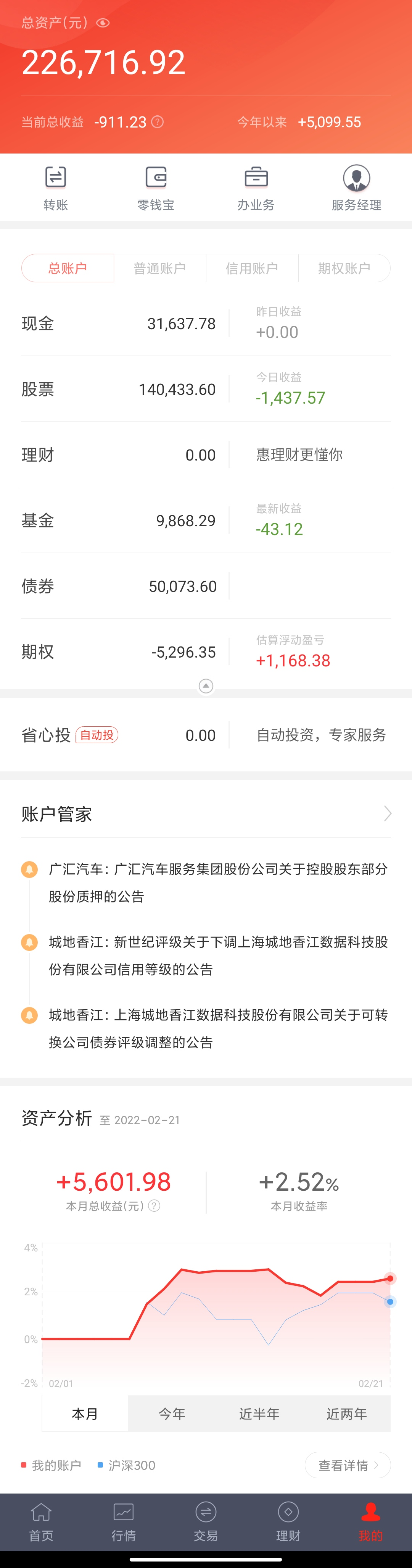Switch to 信用账户 tab

pyautogui.click(x=251, y=268)
